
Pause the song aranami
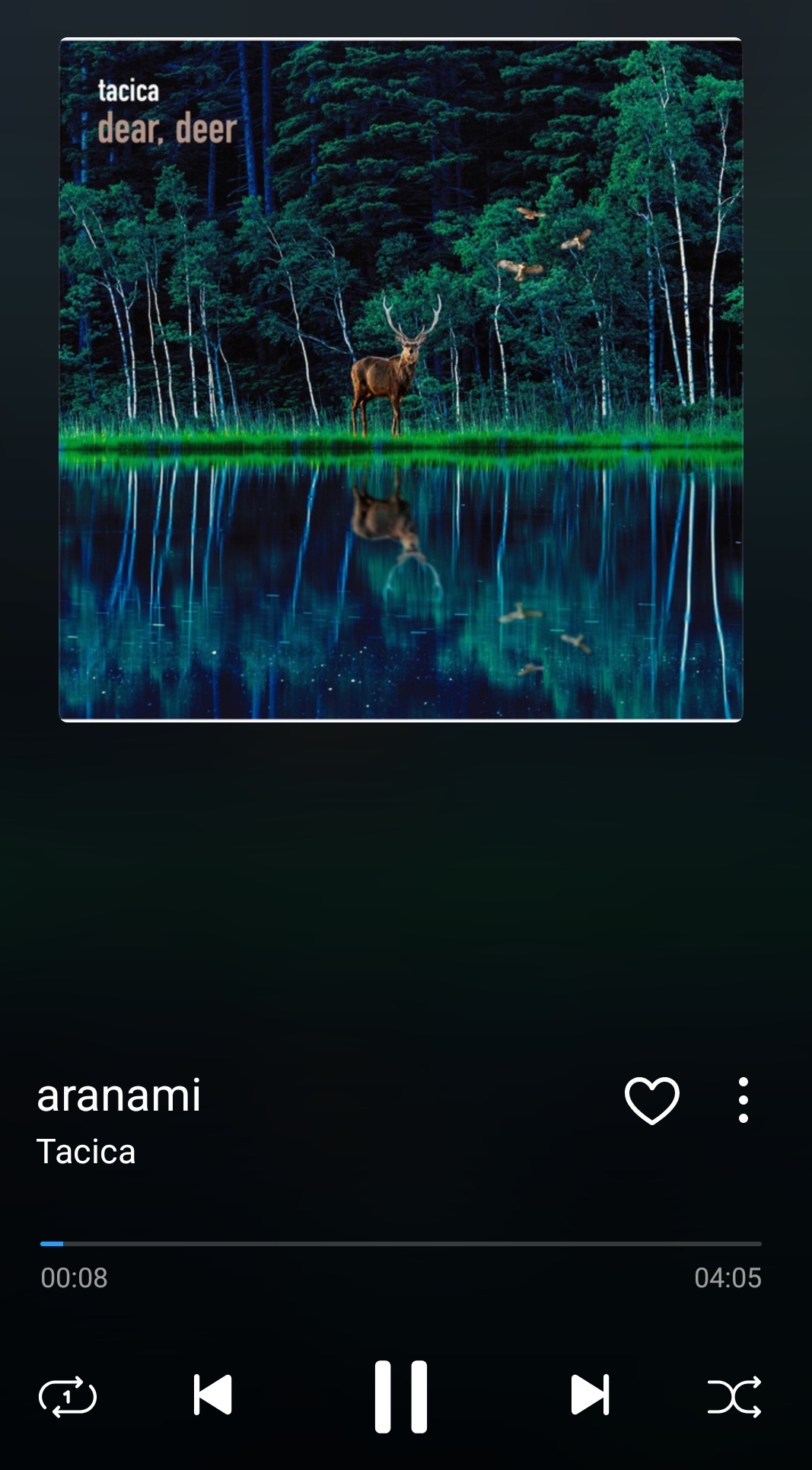point(401,1396)
